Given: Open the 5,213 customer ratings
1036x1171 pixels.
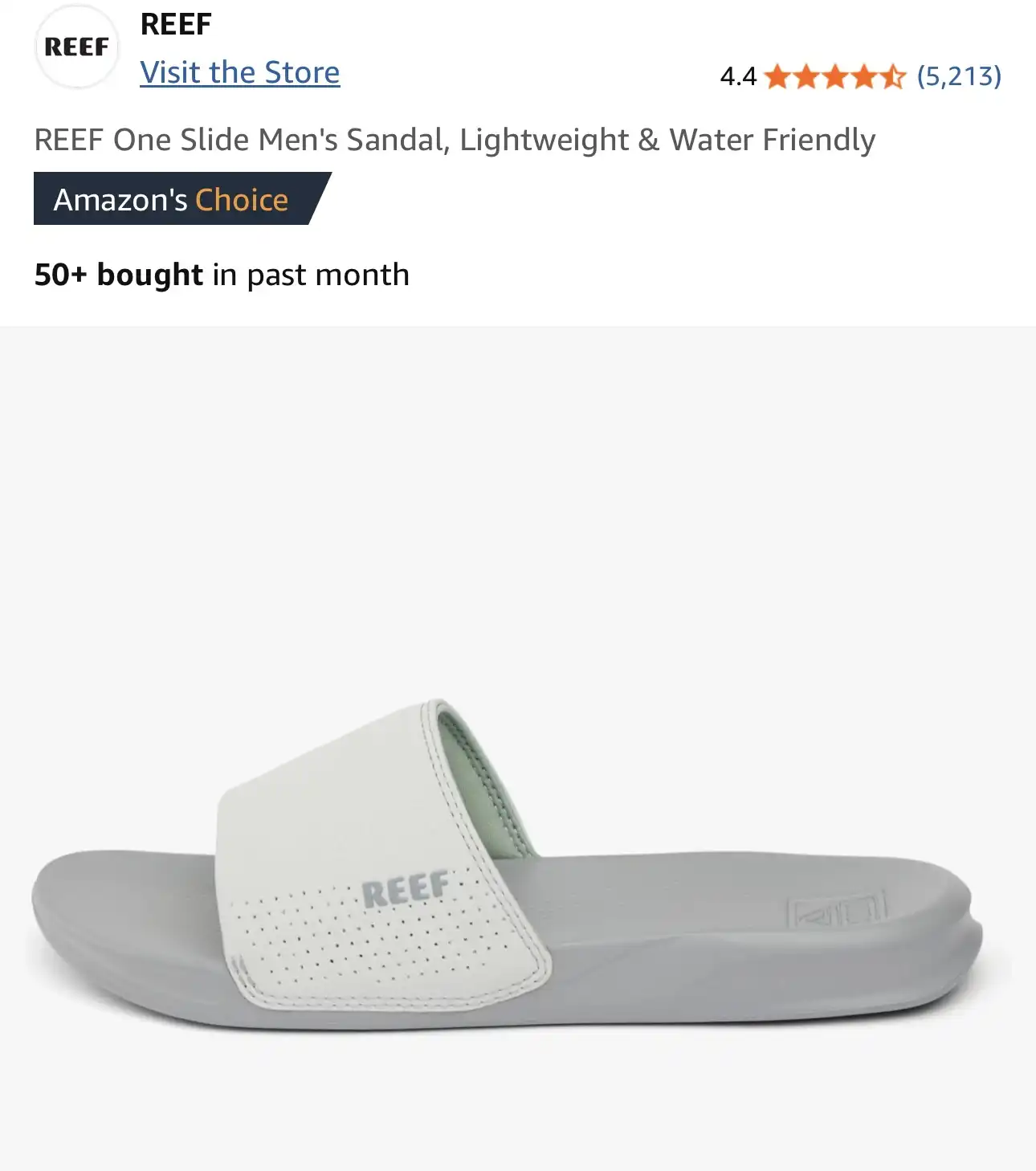Looking at the screenshot, I should click(x=959, y=76).
